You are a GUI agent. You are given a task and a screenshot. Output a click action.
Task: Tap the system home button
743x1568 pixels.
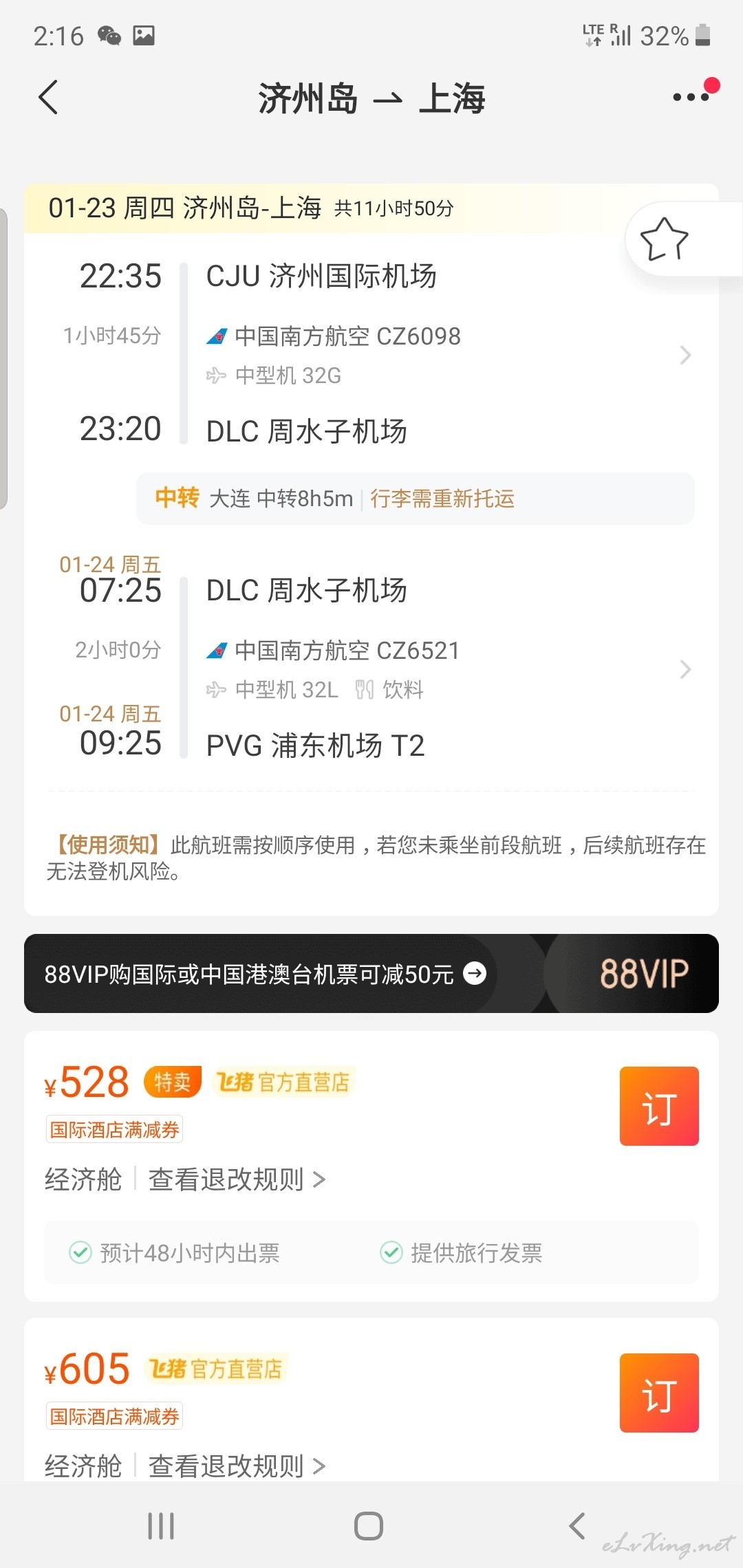point(369,1526)
